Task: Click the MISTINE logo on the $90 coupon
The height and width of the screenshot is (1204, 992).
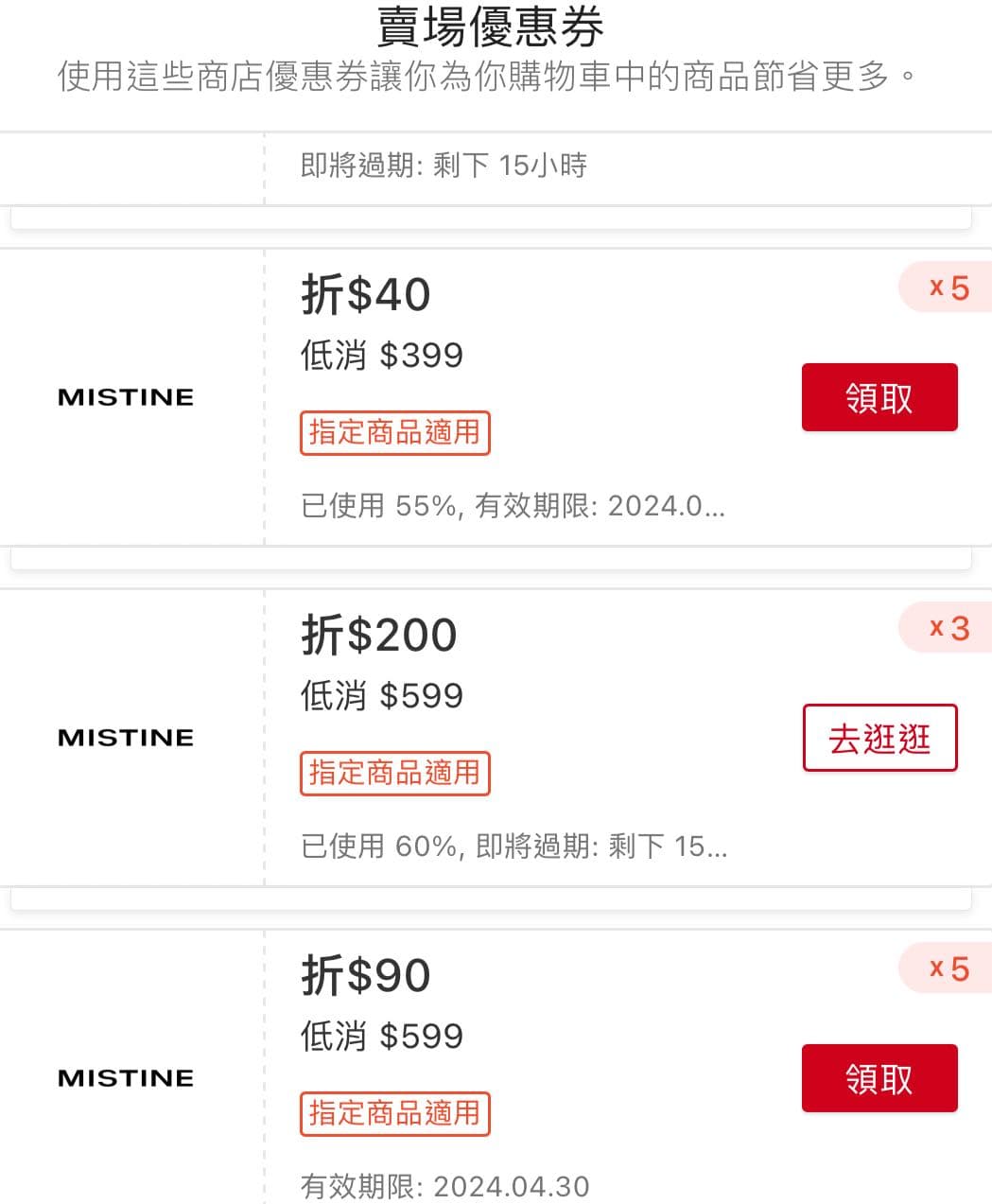Action: point(125,1077)
